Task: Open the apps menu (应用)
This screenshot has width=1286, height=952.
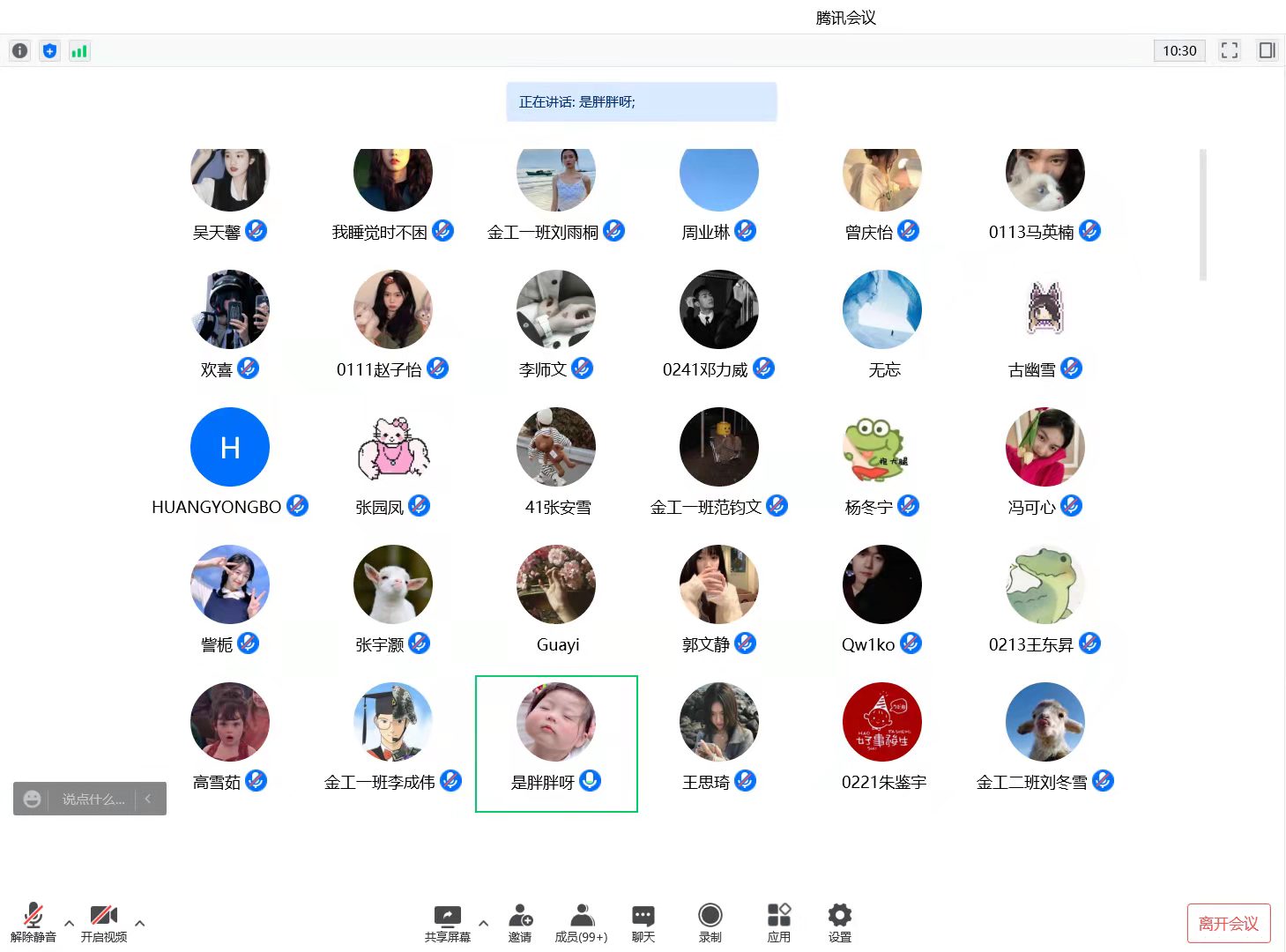Action: coord(778,921)
